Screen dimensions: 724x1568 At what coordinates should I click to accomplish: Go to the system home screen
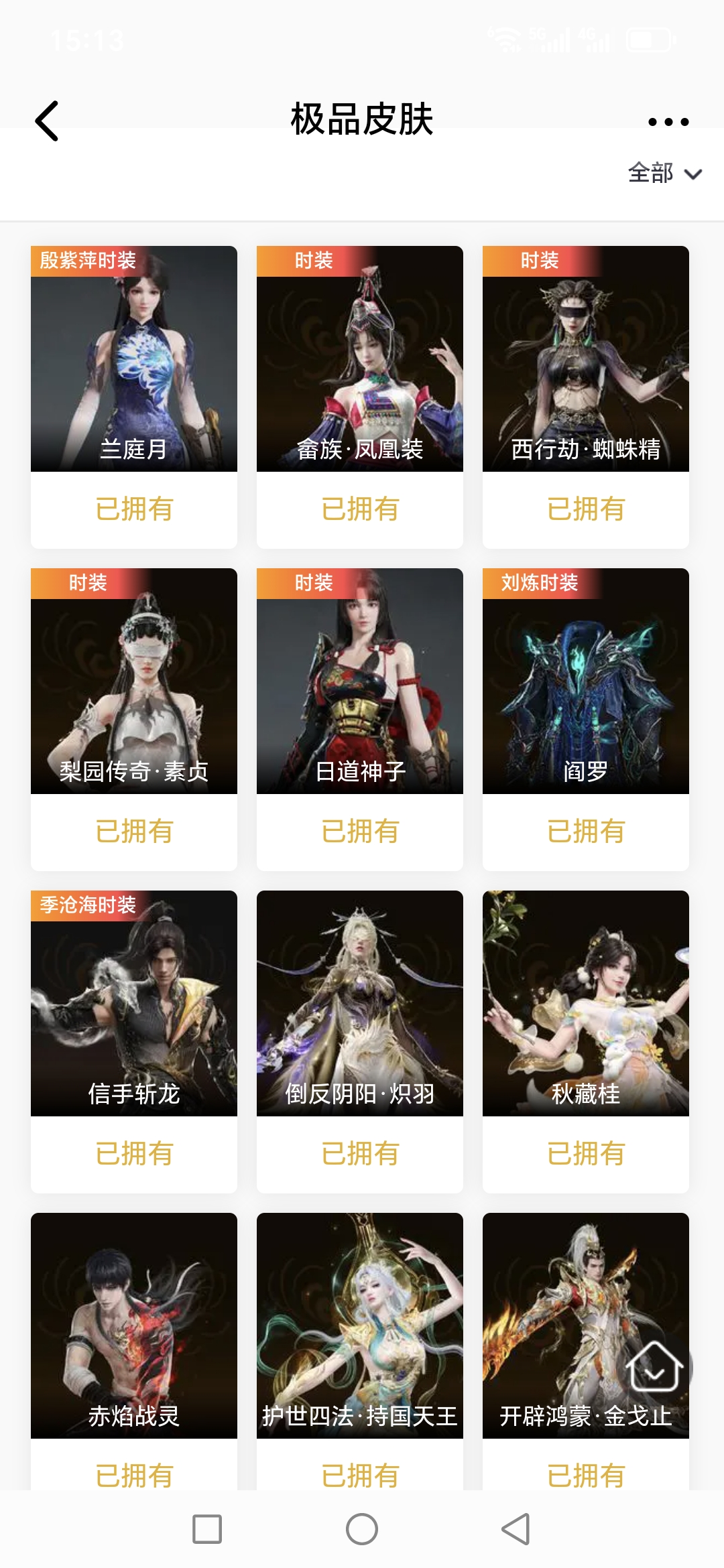(x=362, y=1529)
